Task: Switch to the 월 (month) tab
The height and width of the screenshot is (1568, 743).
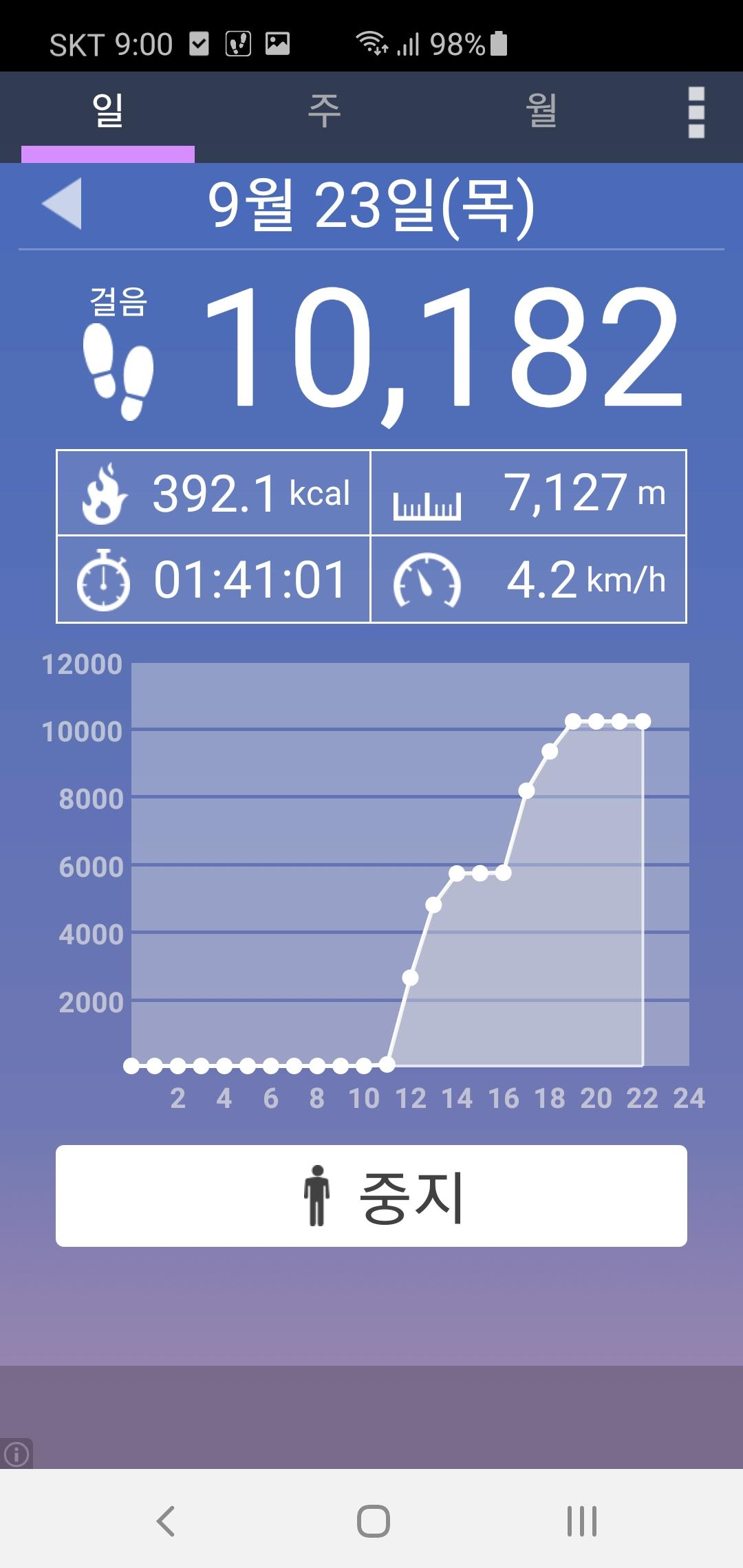Action: click(541, 111)
